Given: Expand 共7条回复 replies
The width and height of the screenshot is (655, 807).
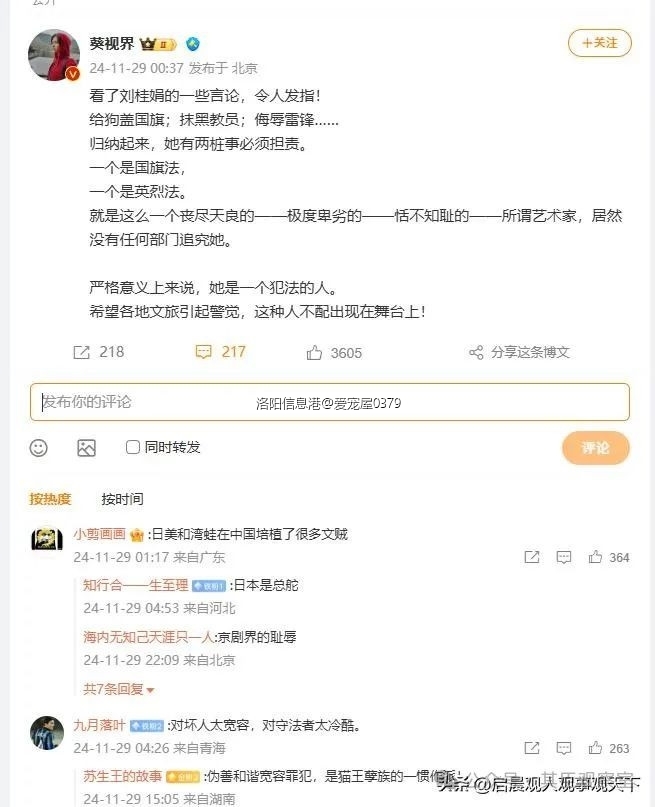Looking at the screenshot, I should [119, 689].
